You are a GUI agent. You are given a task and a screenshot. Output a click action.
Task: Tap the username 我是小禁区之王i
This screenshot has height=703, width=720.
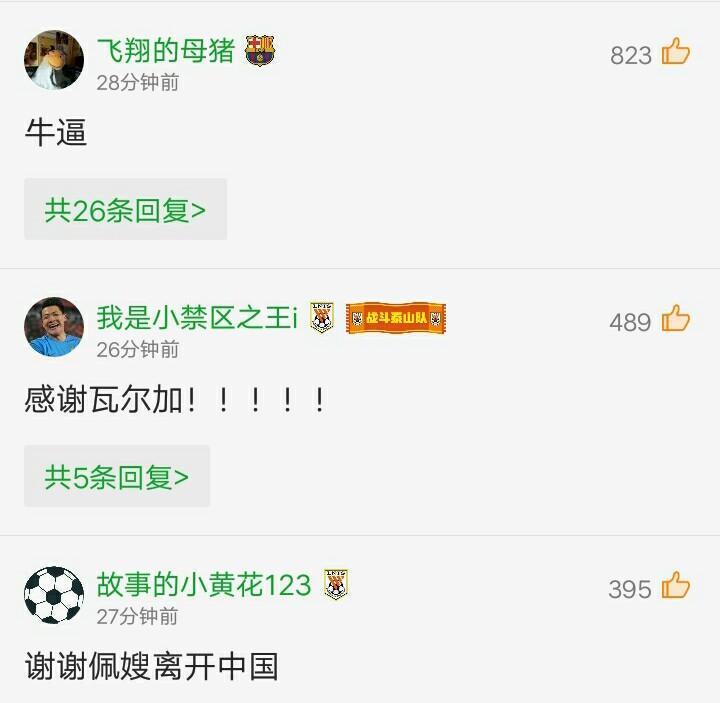[x=197, y=318]
